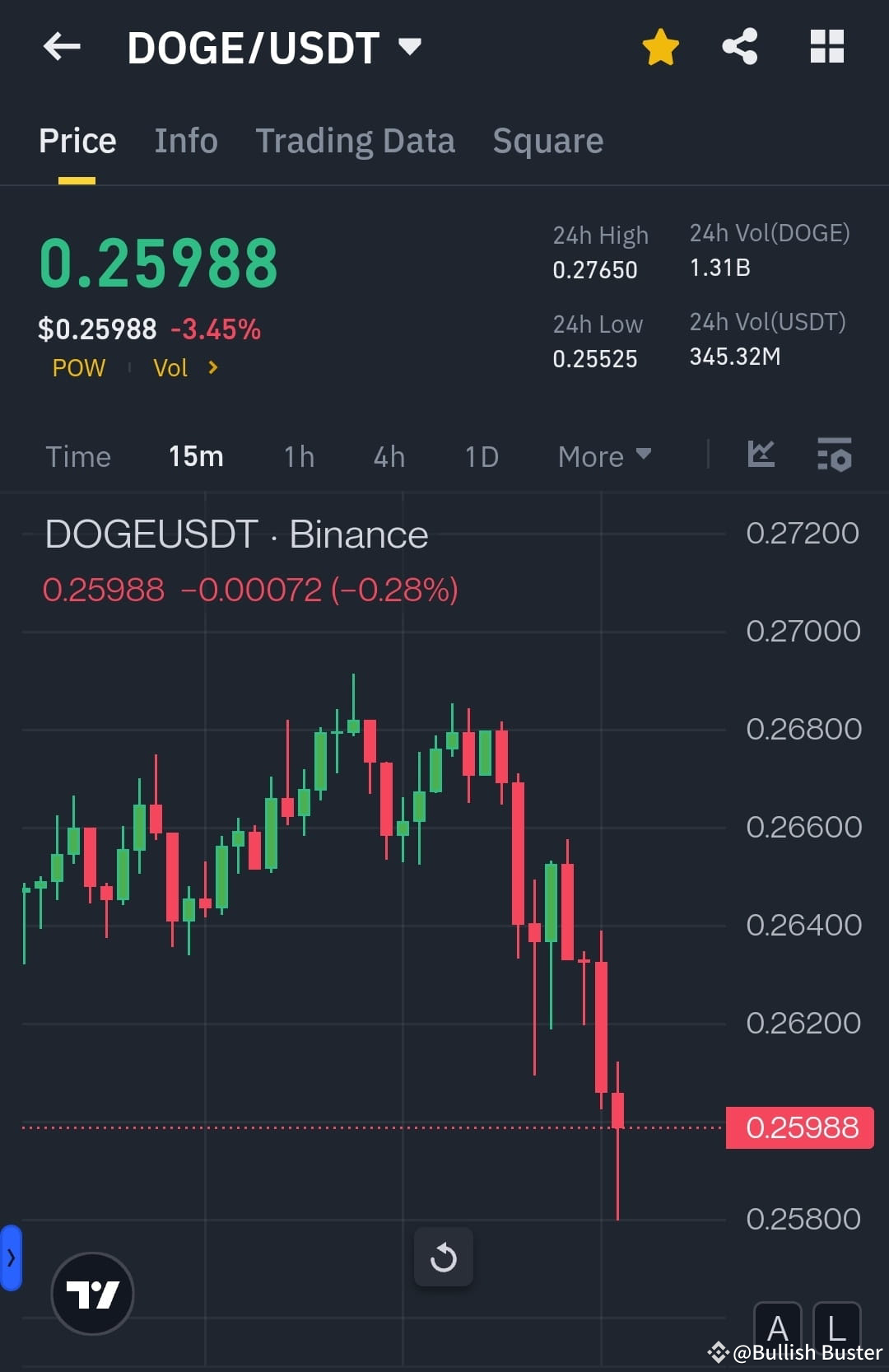Screen dimensions: 889x1372
Task: Open the Info tab
Action: pyautogui.click(x=185, y=140)
